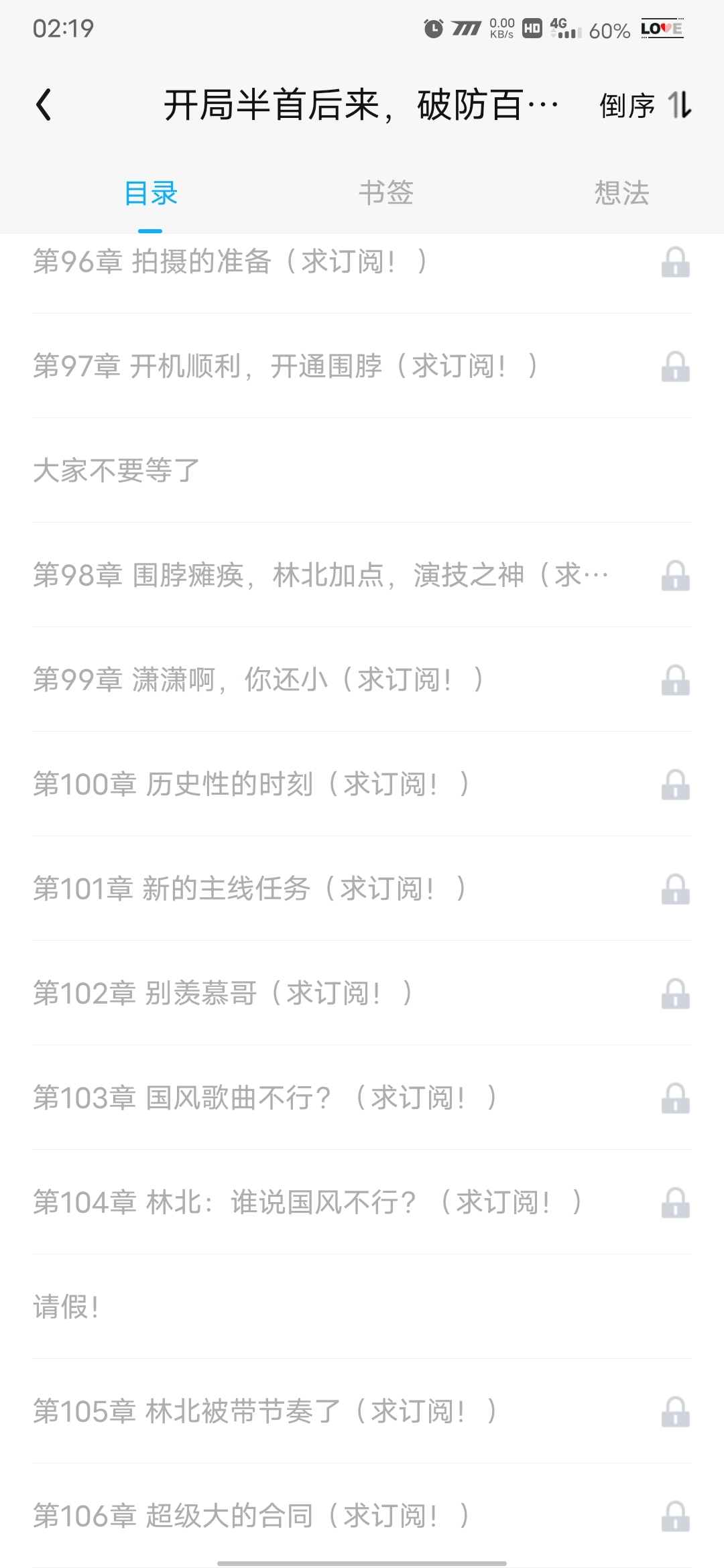
Task: Open 第102章 别羡慕哥
Action: 362,993
